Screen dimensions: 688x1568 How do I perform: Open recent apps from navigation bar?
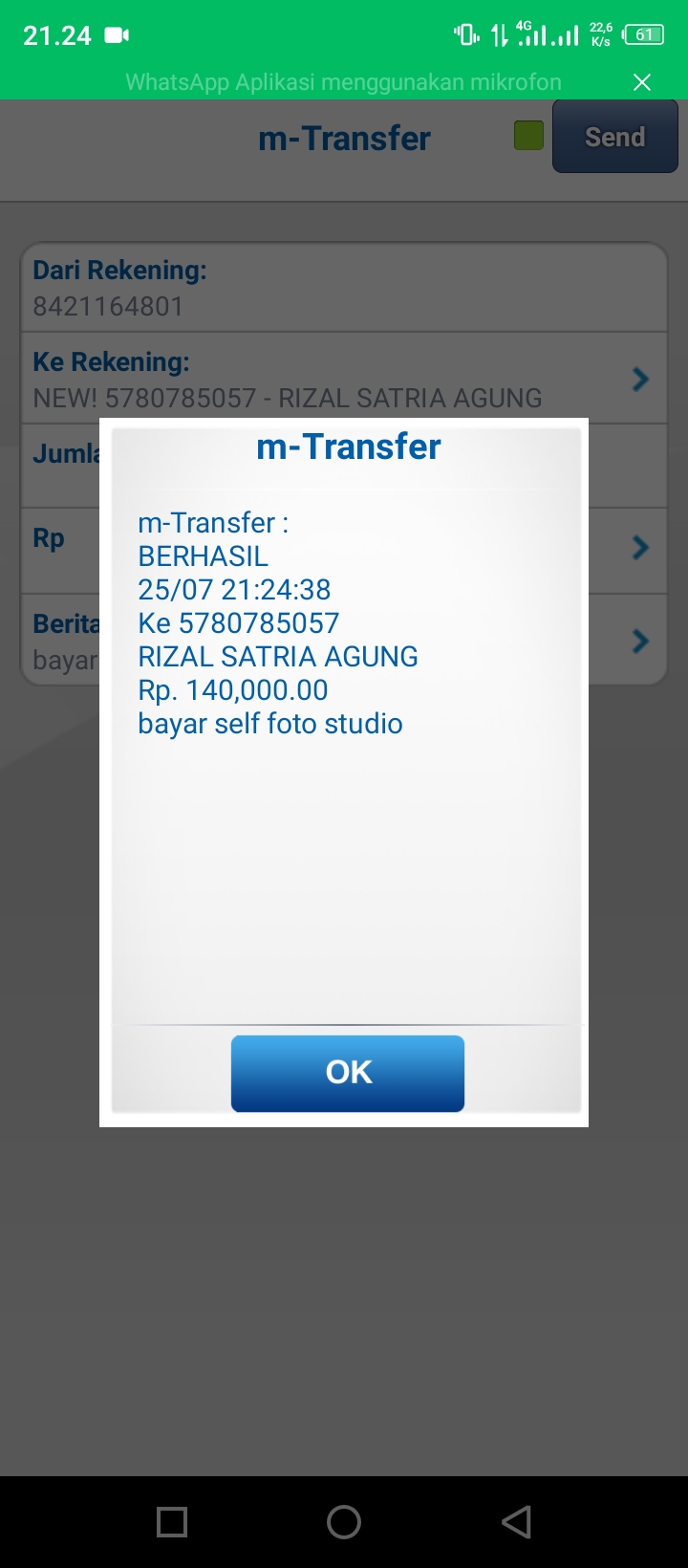[172, 1522]
